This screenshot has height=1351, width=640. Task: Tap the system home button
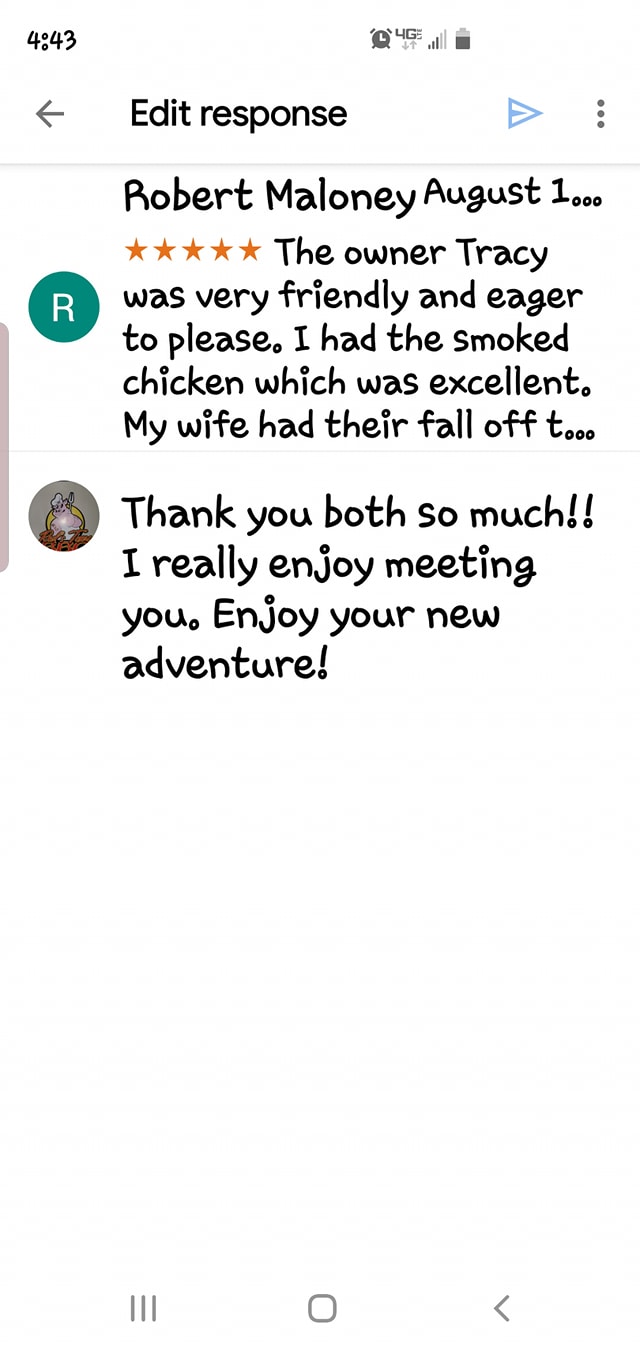(x=322, y=1308)
